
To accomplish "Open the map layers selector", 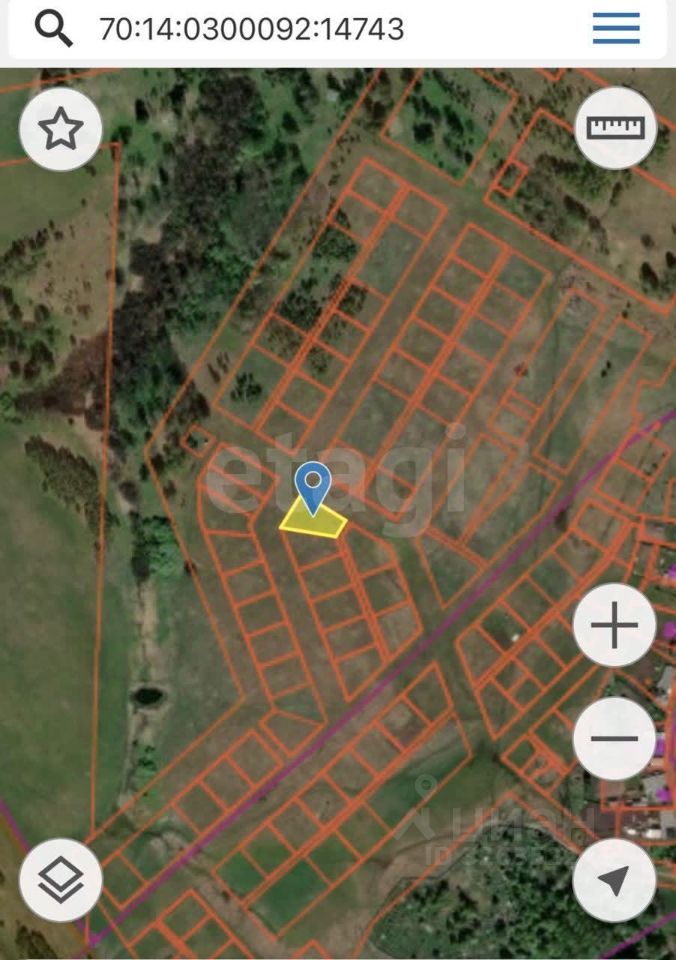I will 60,880.
